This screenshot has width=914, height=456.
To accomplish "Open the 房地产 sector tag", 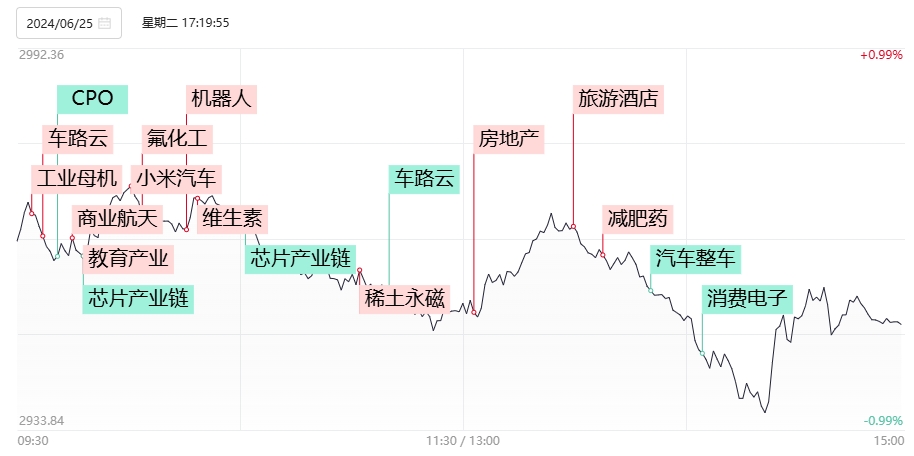I will tap(509, 138).
